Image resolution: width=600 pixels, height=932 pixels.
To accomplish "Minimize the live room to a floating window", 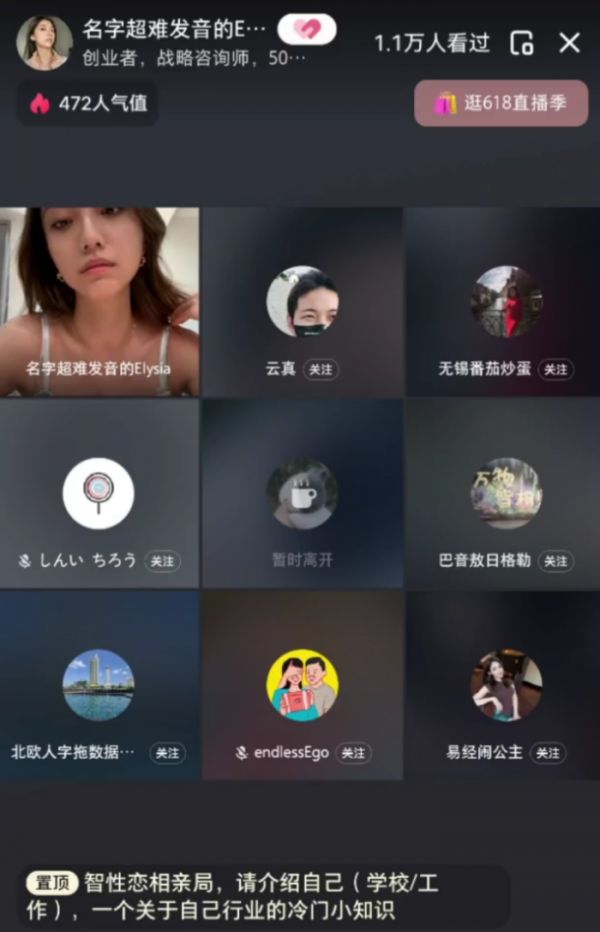I will (521, 43).
